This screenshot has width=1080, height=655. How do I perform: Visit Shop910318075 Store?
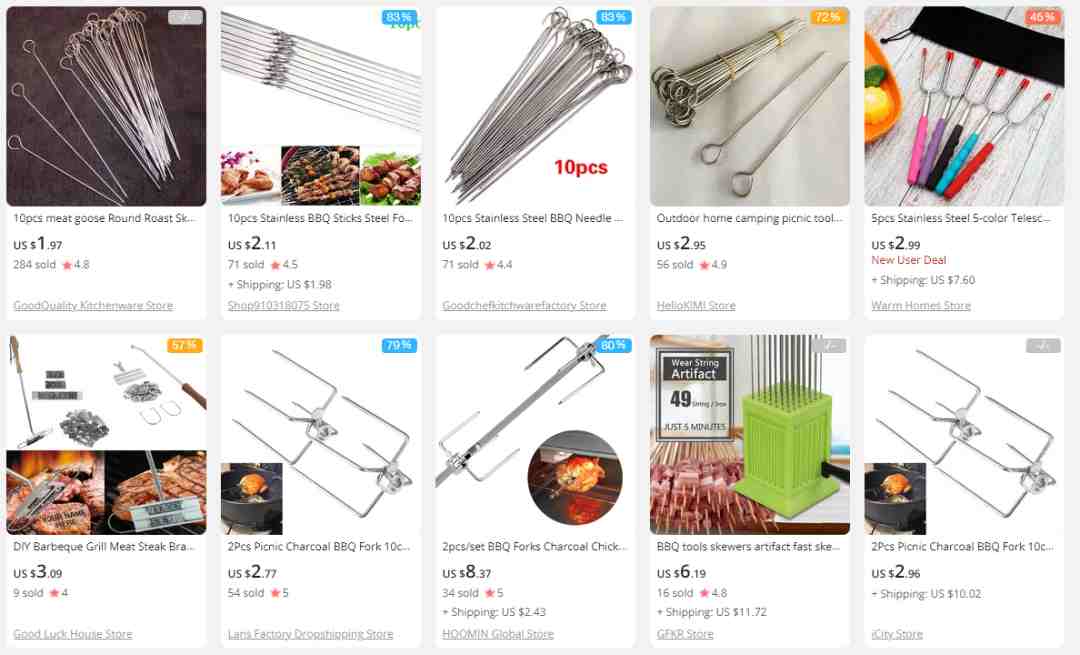point(283,305)
